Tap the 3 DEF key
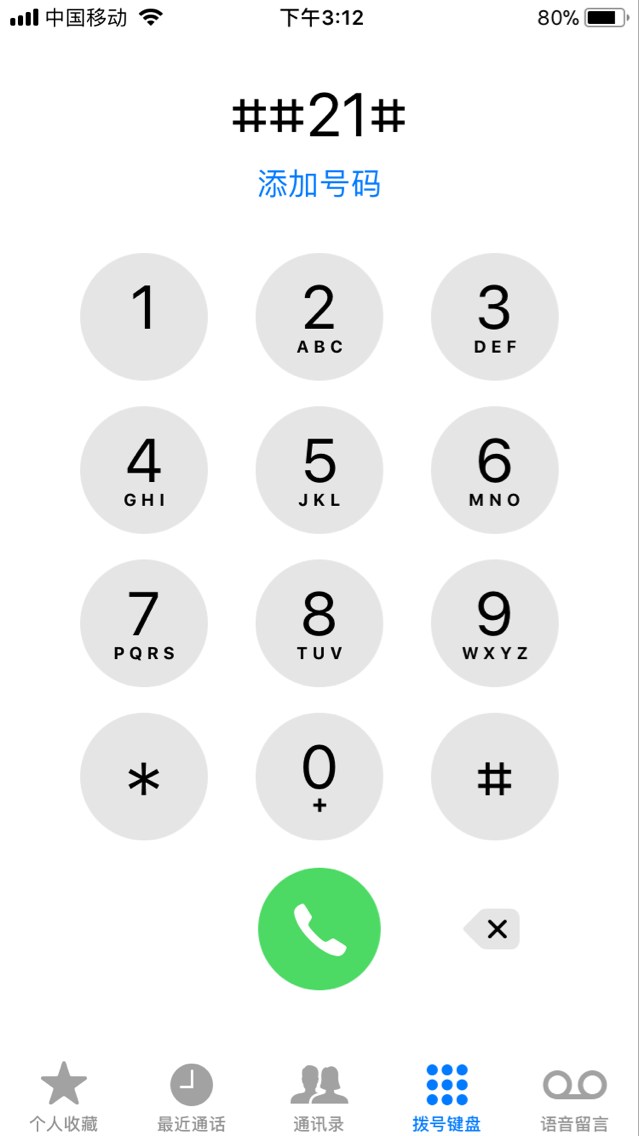Image resolution: width=639 pixels, height=1136 pixels. (x=494, y=317)
